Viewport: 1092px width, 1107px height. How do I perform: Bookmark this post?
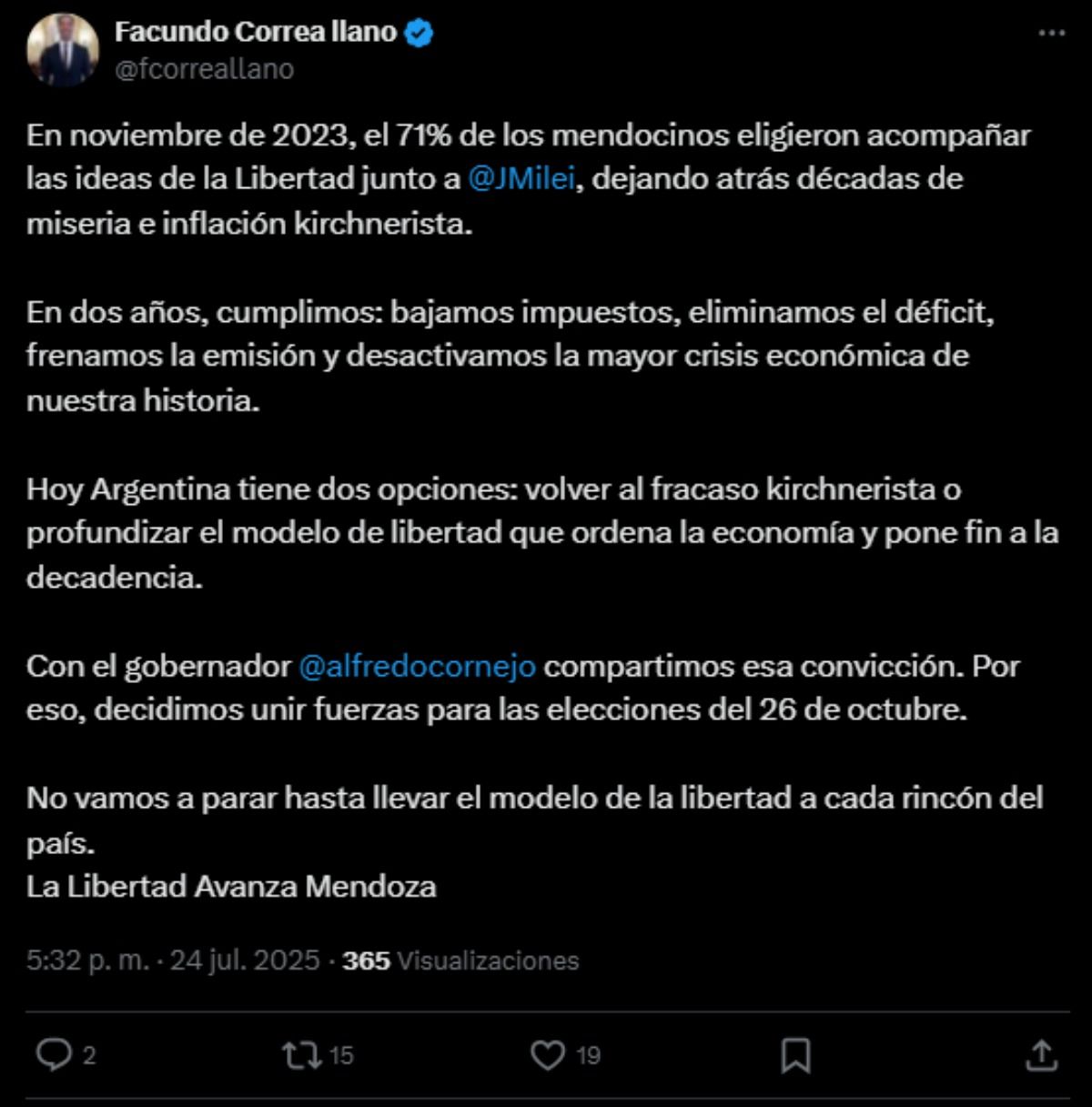pos(795,1056)
